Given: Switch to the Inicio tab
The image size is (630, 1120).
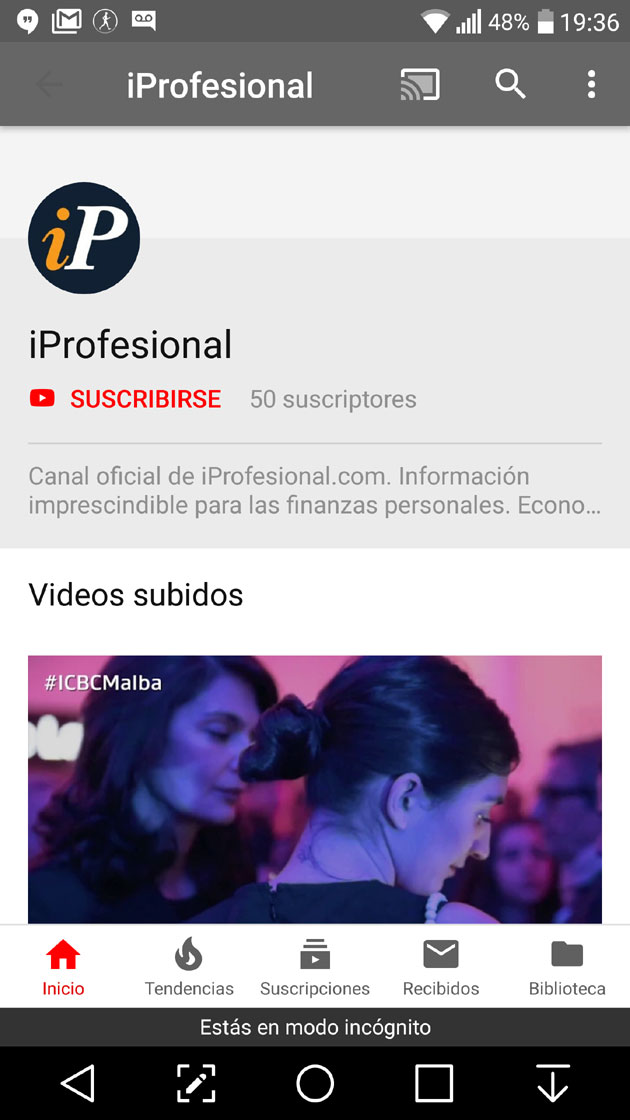Looking at the screenshot, I should (63, 968).
